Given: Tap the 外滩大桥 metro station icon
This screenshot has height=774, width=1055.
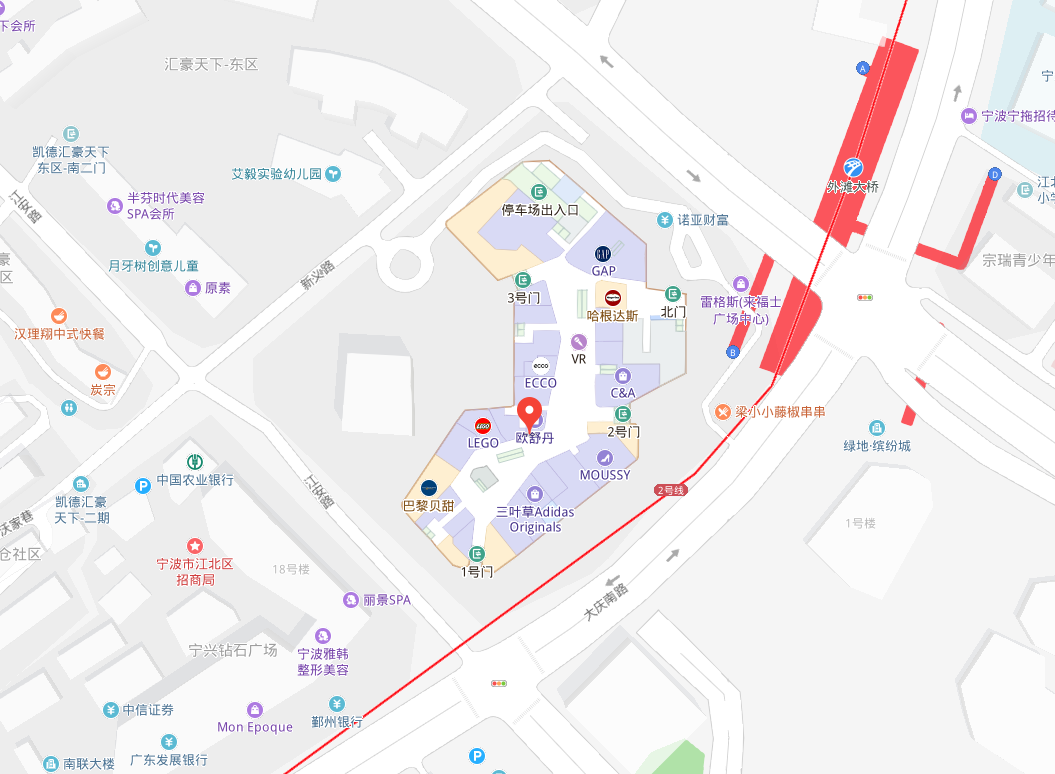Looking at the screenshot, I should pyautogui.click(x=852, y=167).
